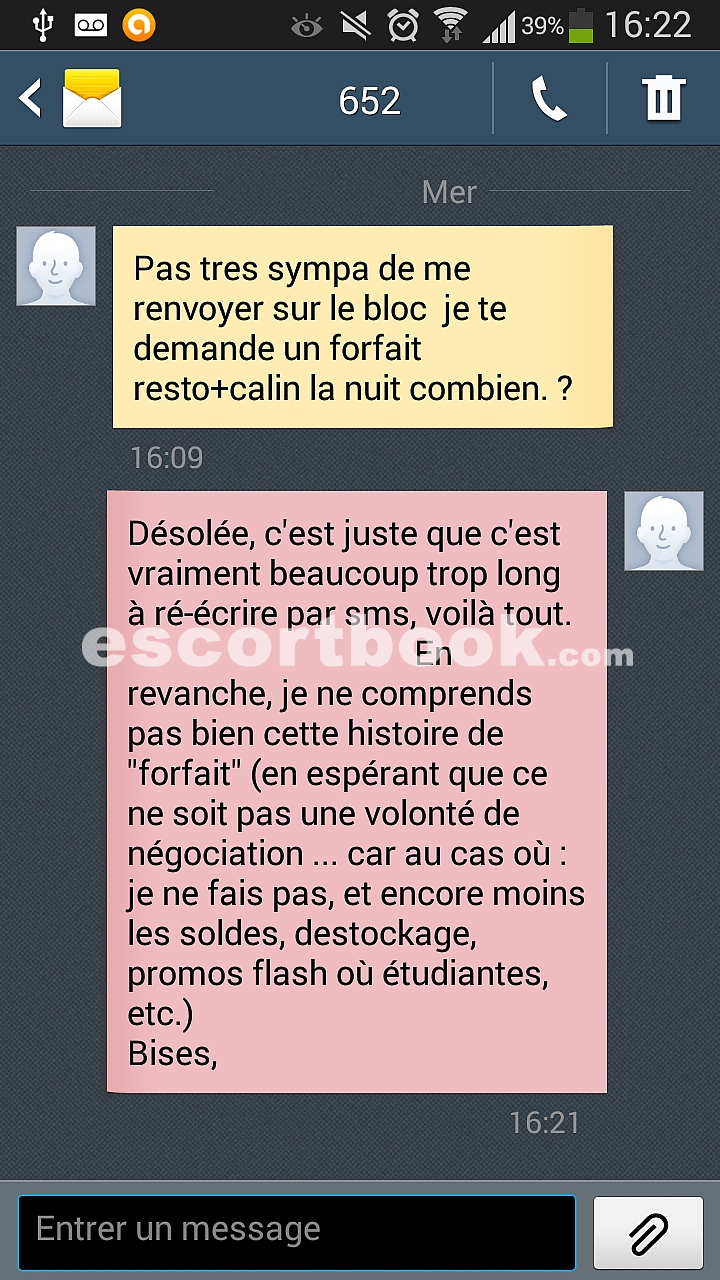Attach a file with the paperclip button

click(x=648, y=1232)
